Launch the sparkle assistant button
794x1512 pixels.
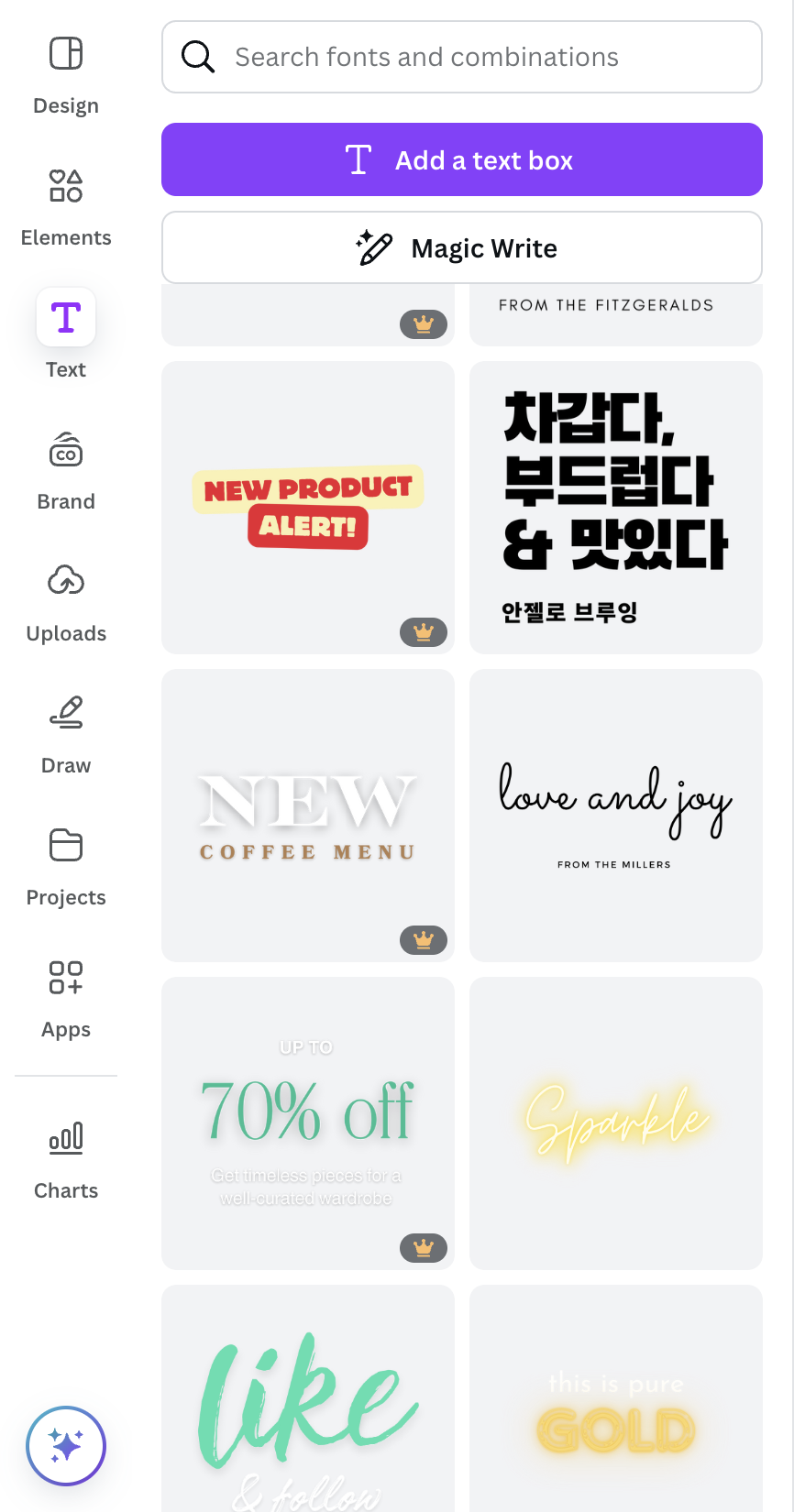[66, 1446]
